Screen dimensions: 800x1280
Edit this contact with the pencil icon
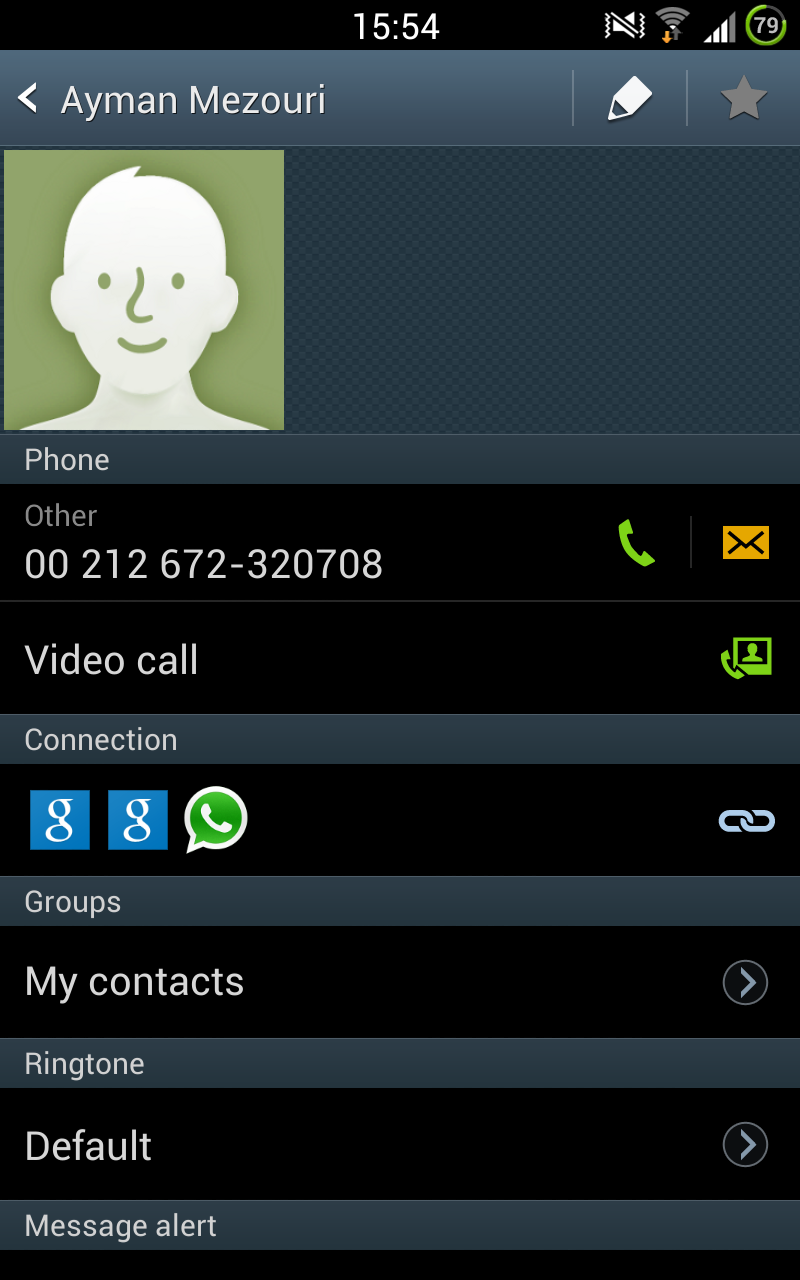coord(630,99)
